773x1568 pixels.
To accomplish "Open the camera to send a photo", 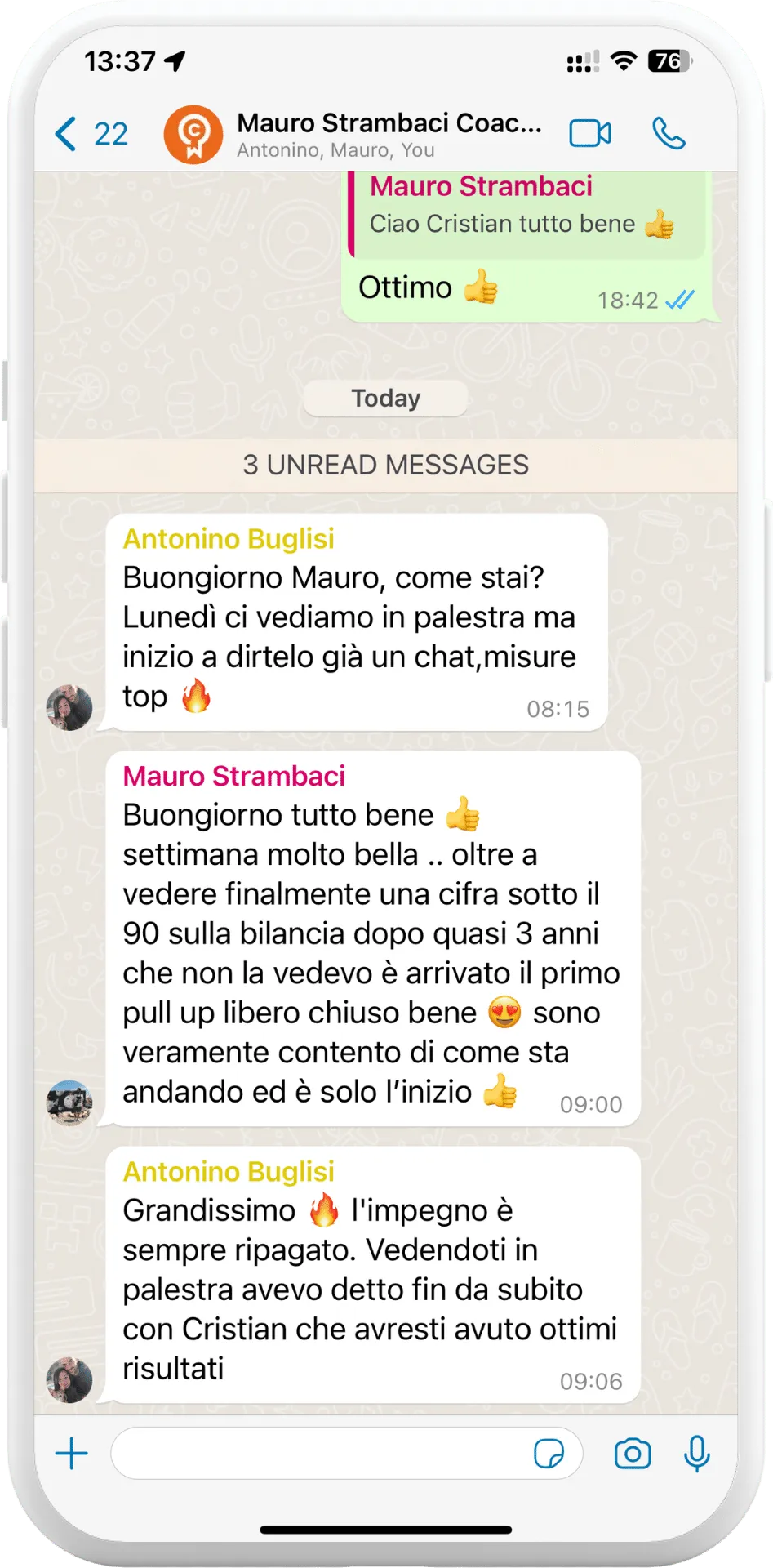I will (633, 1454).
